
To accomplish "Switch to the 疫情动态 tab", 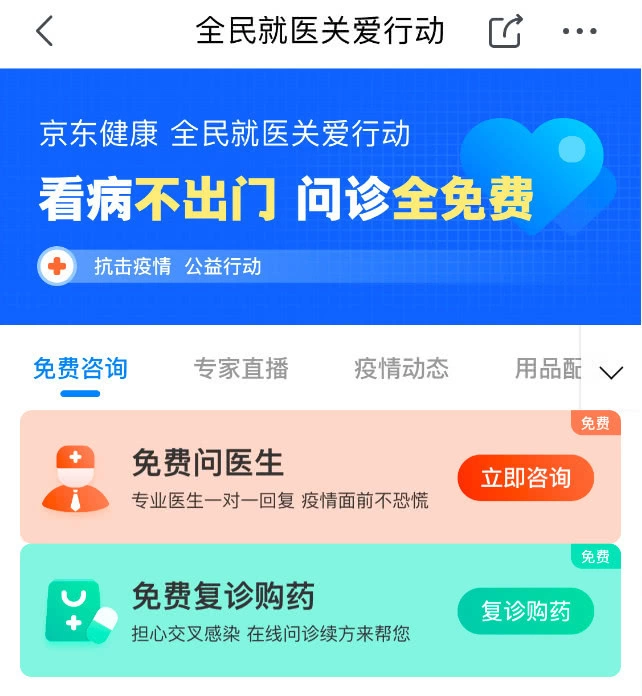I will pyautogui.click(x=401, y=369).
